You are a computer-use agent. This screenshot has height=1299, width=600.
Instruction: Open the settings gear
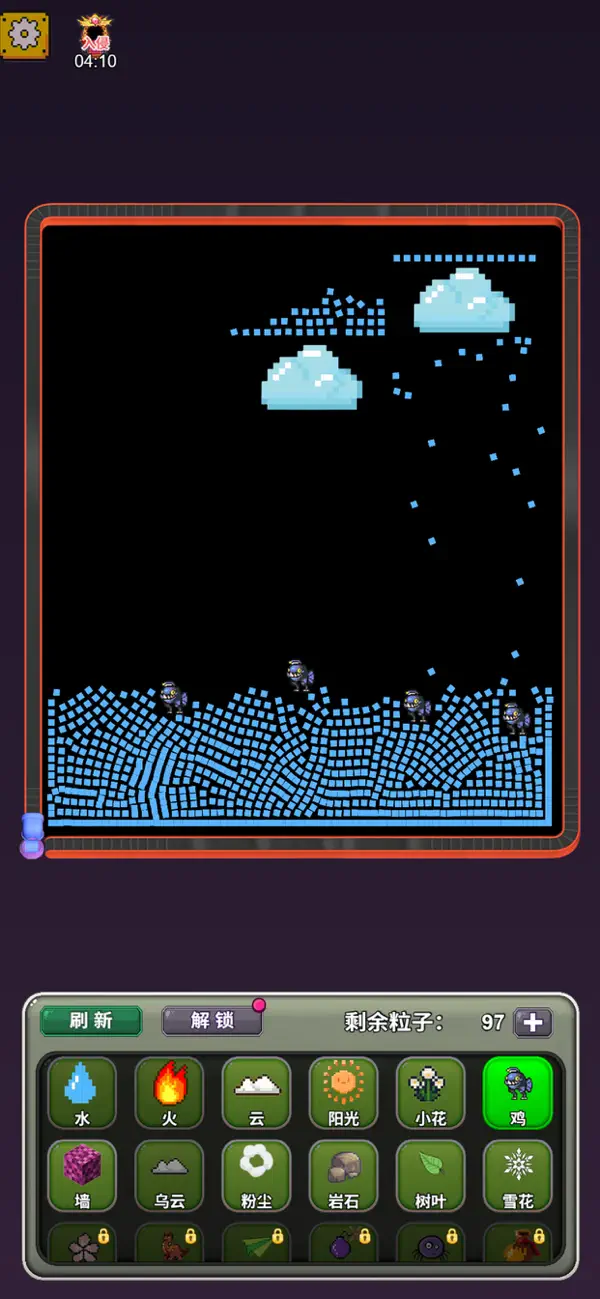click(24, 35)
